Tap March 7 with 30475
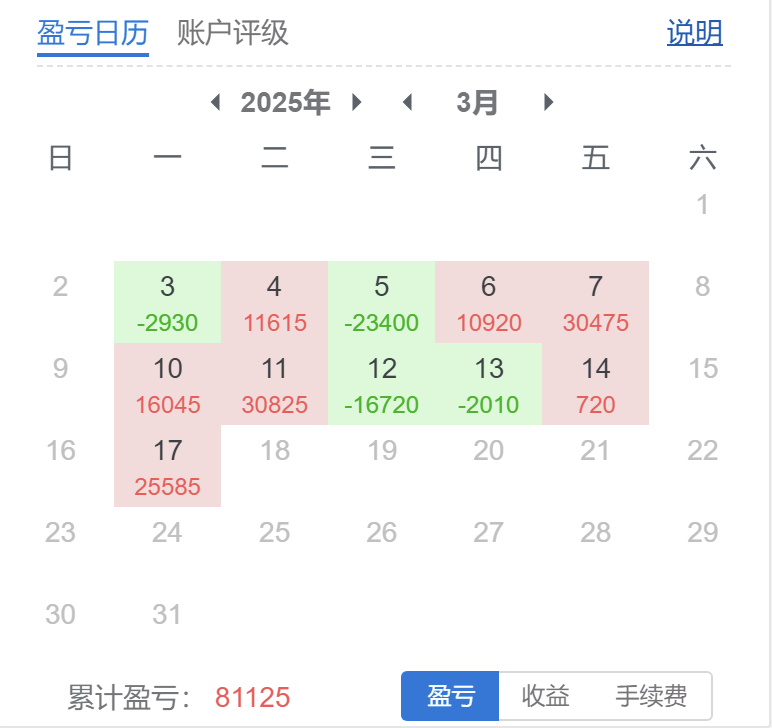772x728 pixels. tap(595, 302)
